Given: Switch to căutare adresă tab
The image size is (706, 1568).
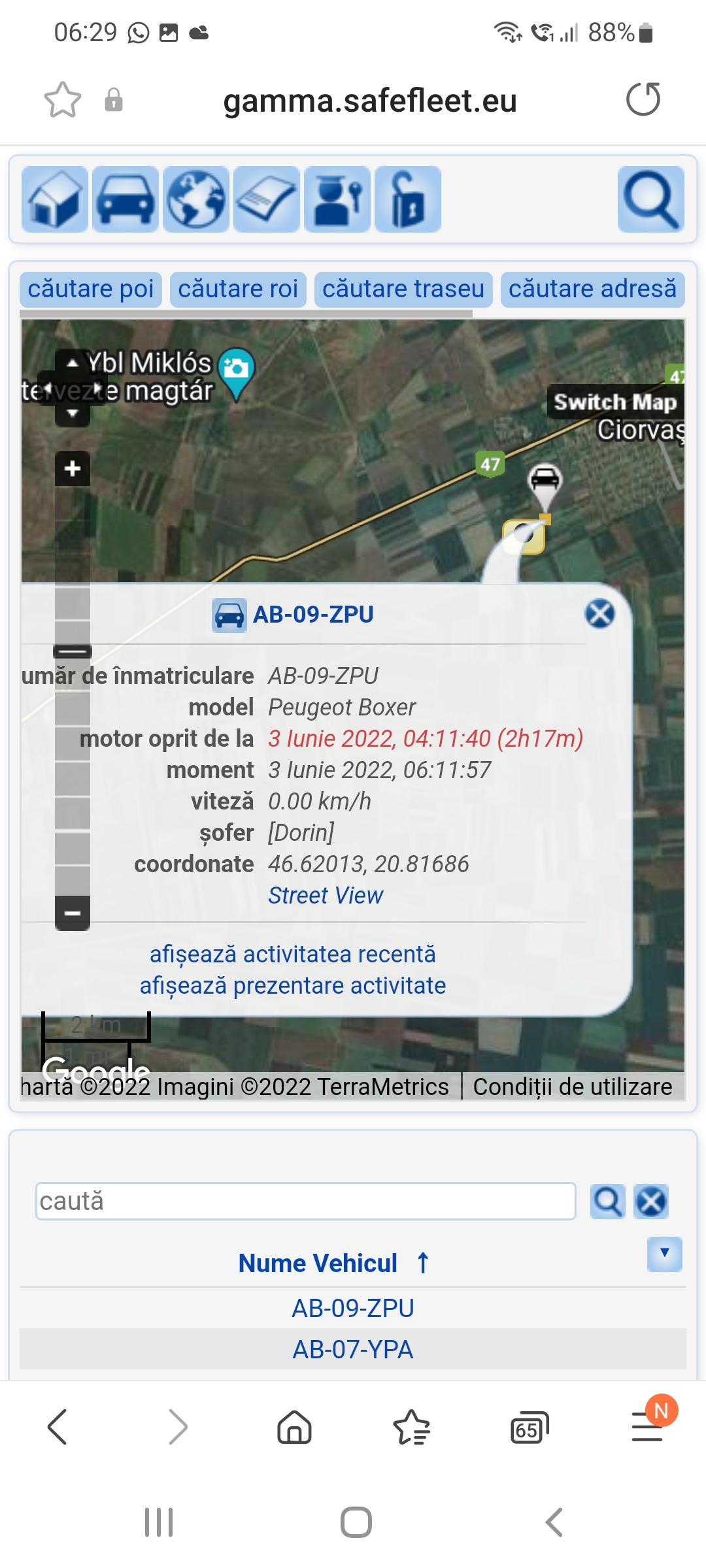Looking at the screenshot, I should (x=592, y=289).
